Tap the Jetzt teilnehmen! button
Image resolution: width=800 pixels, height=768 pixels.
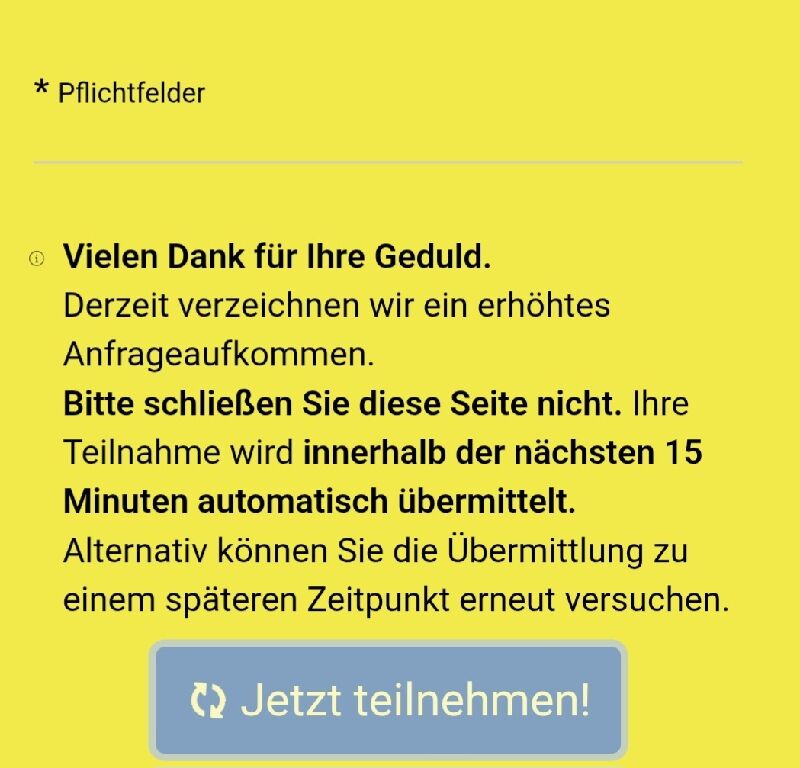pos(389,700)
